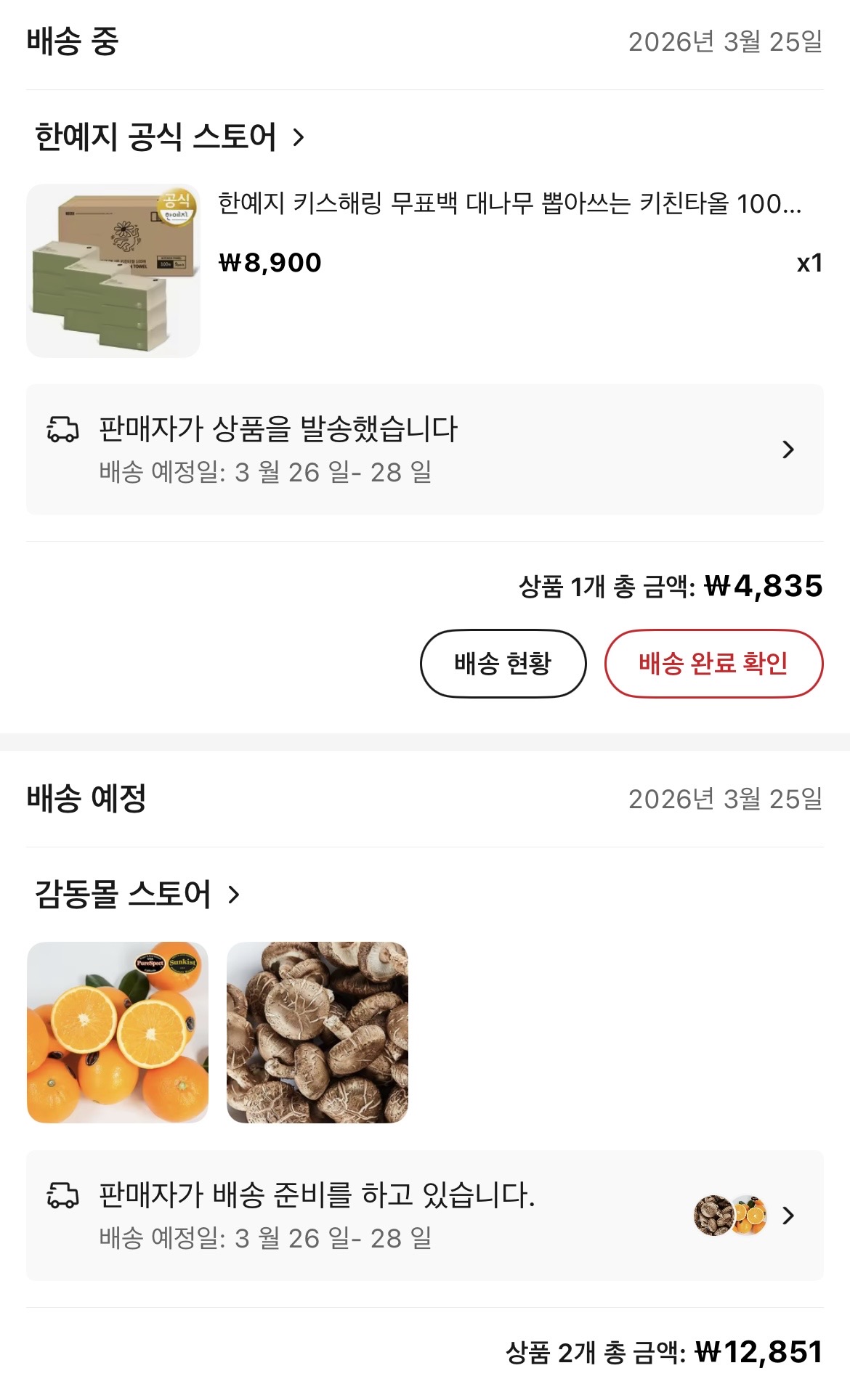Viewport: 850px width, 1400px height.
Task: Open the 판매자가 상품을 발송했습니다 shipping details row
Action: [424, 449]
